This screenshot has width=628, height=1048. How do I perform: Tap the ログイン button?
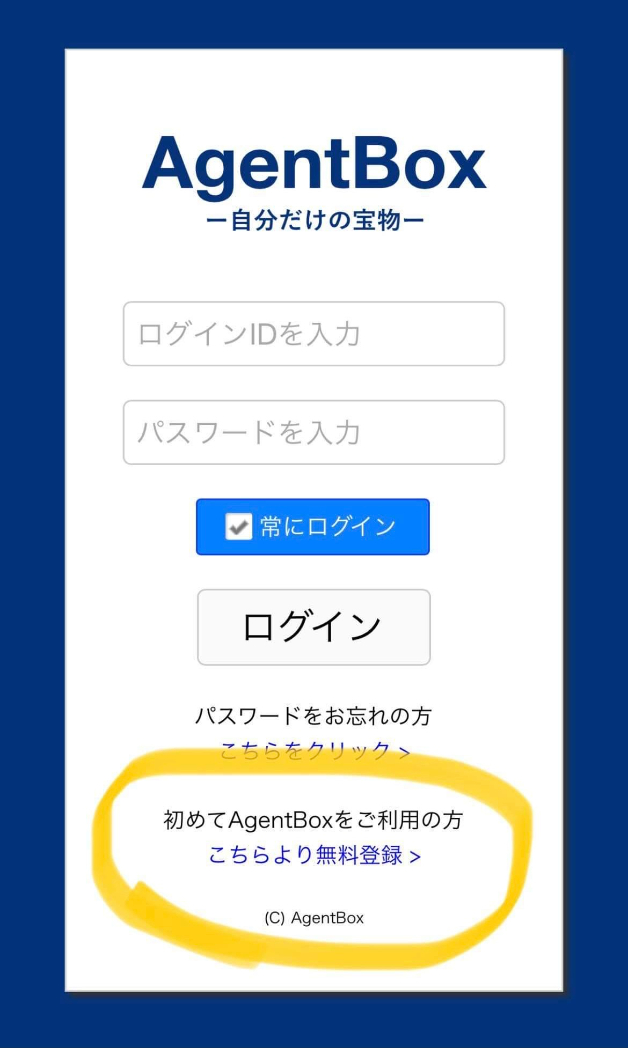313,627
